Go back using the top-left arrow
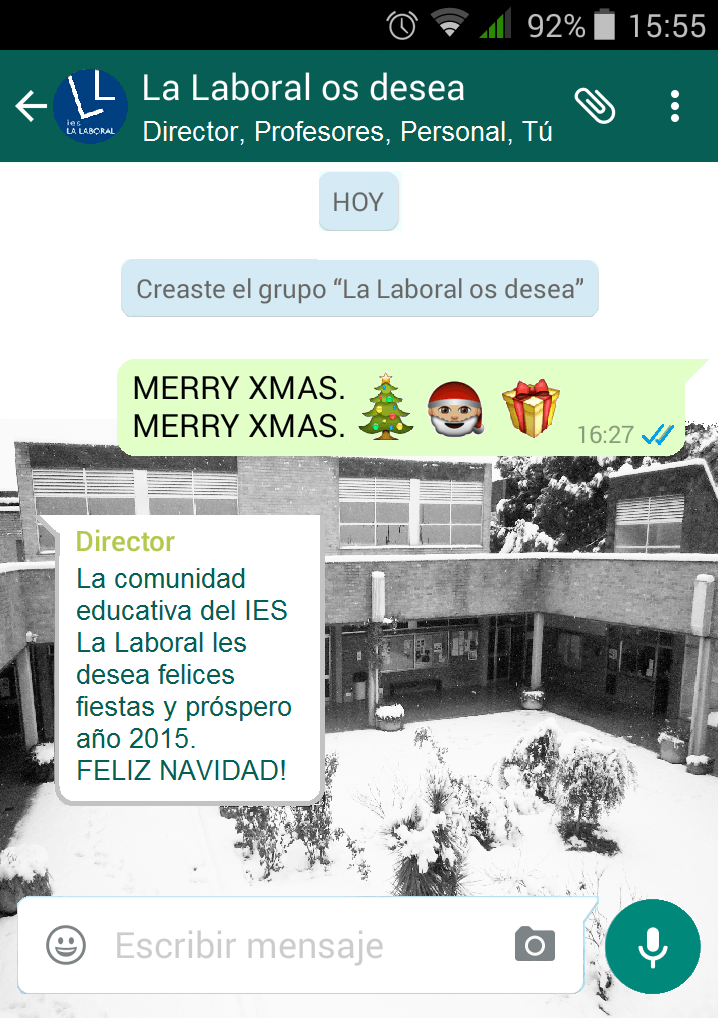This screenshot has height=1018, width=718. (x=31, y=106)
